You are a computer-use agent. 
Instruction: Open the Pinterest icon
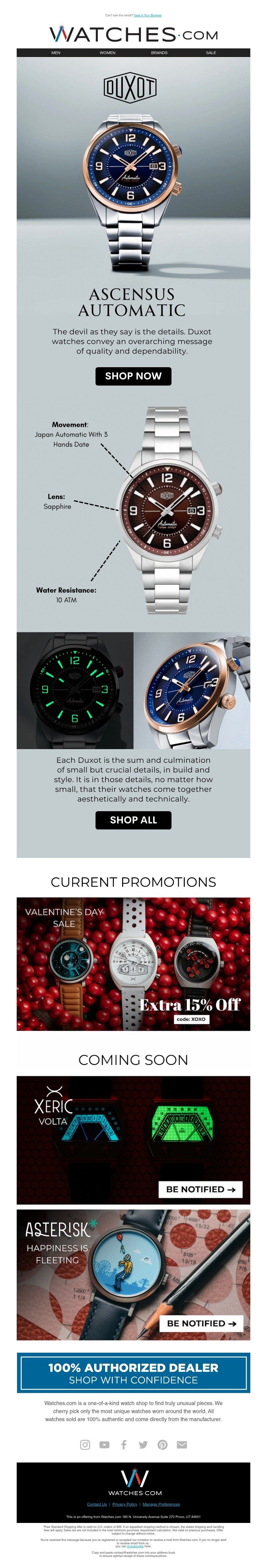pos(163,1444)
